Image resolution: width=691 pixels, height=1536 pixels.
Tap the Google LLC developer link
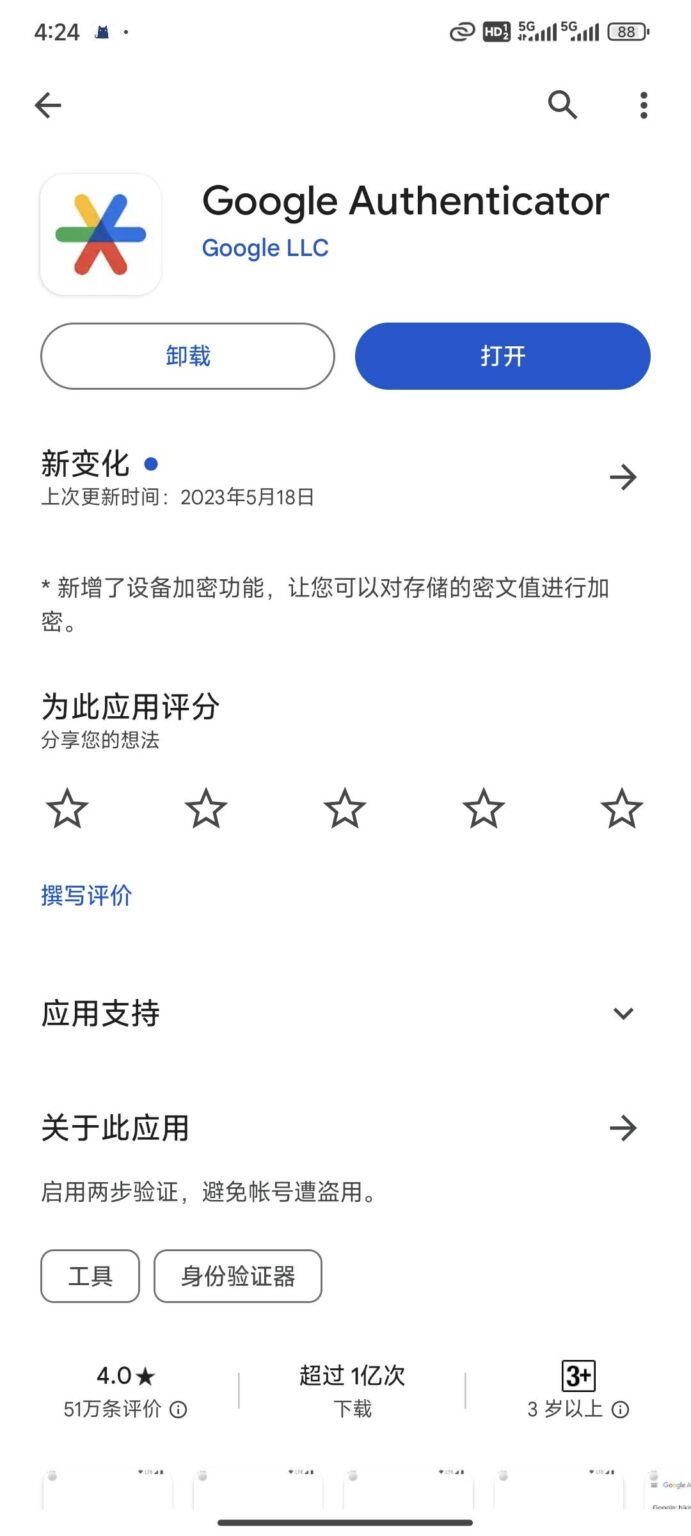pyautogui.click(x=265, y=248)
